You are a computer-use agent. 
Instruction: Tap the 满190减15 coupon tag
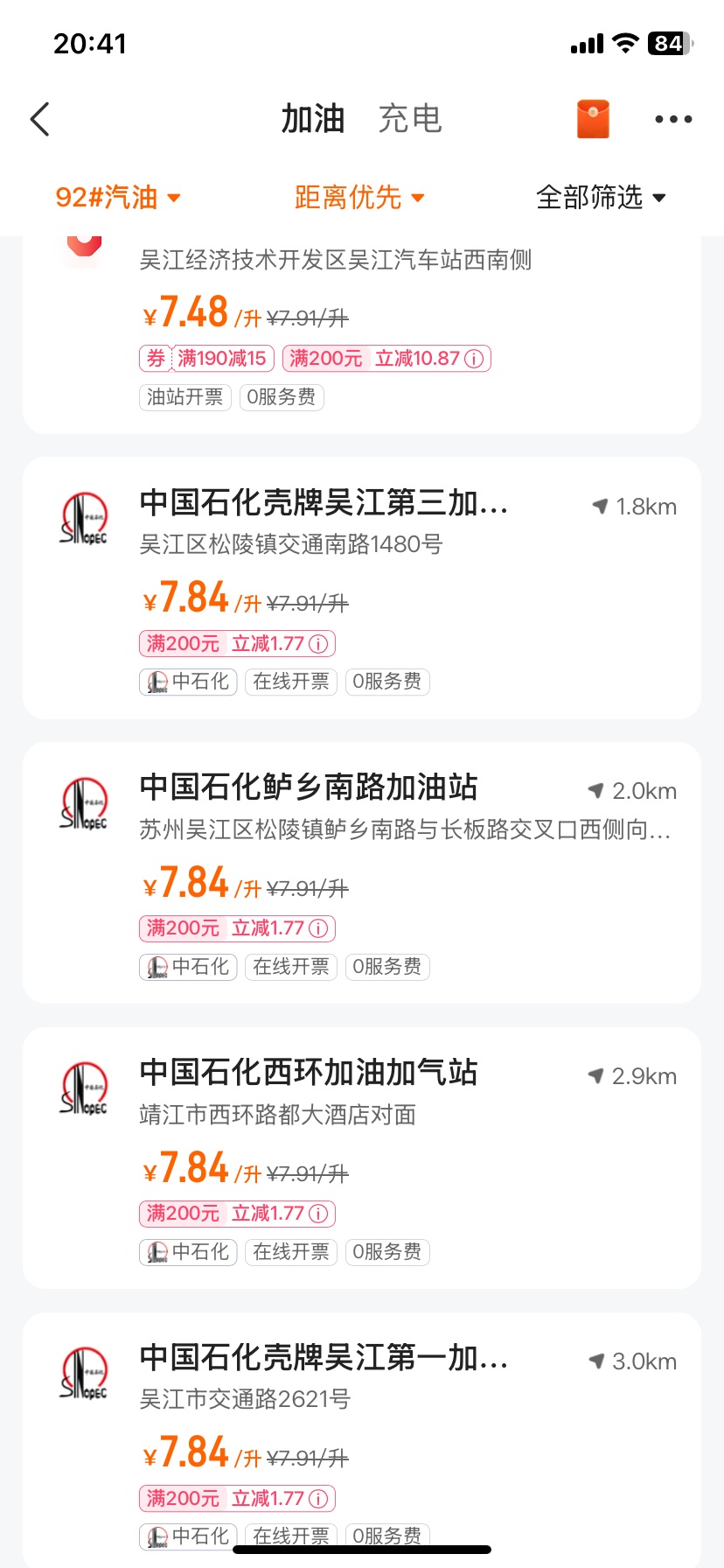pyautogui.click(x=207, y=358)
